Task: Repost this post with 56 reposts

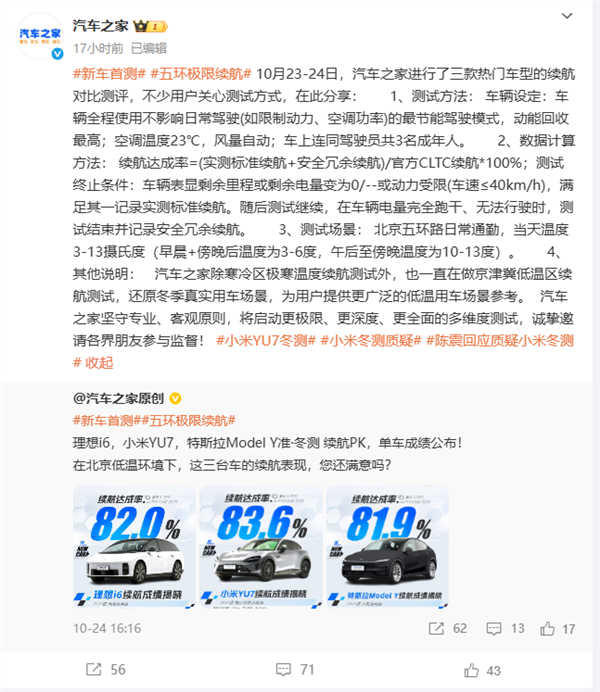Action: [106, 670]
